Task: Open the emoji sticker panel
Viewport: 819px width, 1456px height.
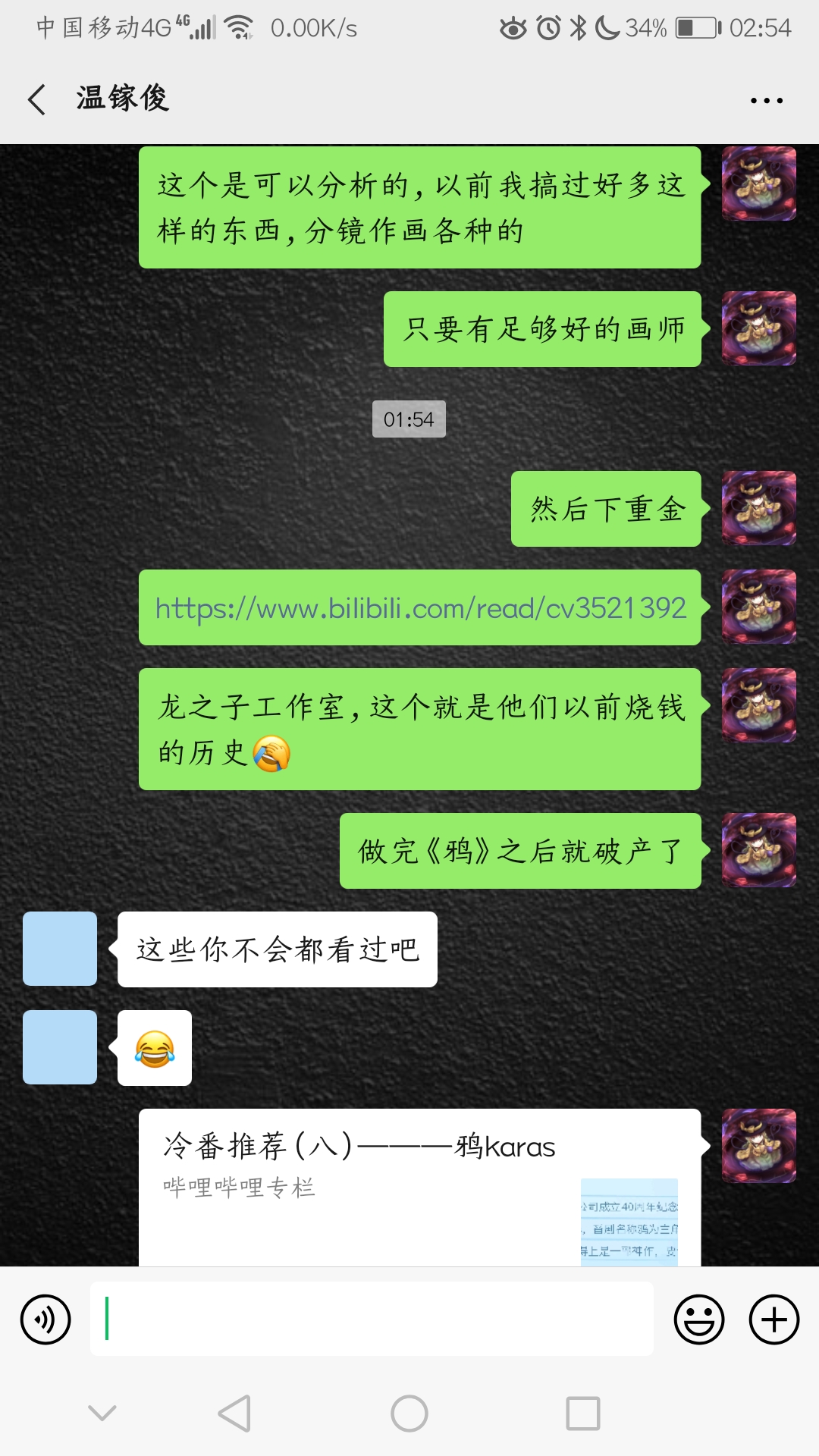Action: point(698,1319)
